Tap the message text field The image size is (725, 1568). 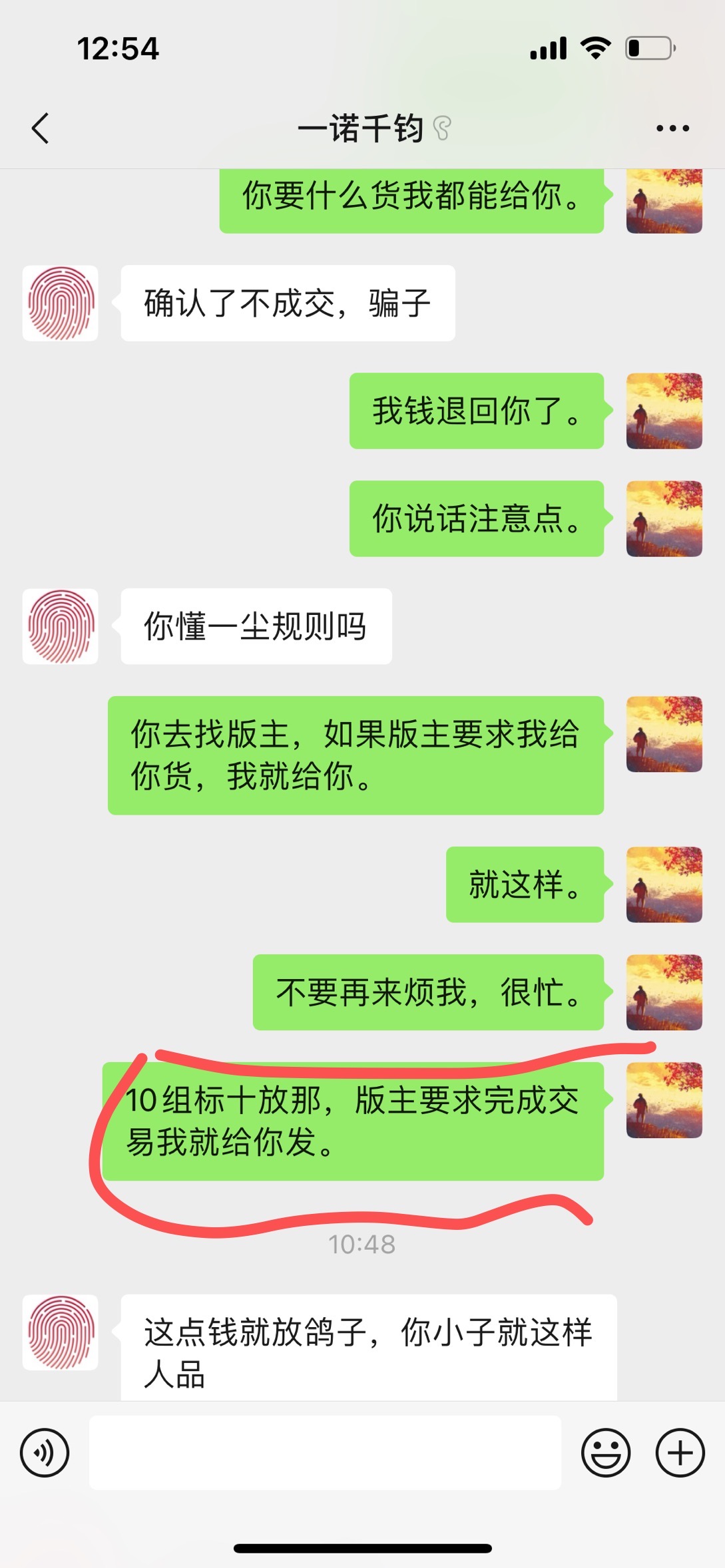[325, 1452]
